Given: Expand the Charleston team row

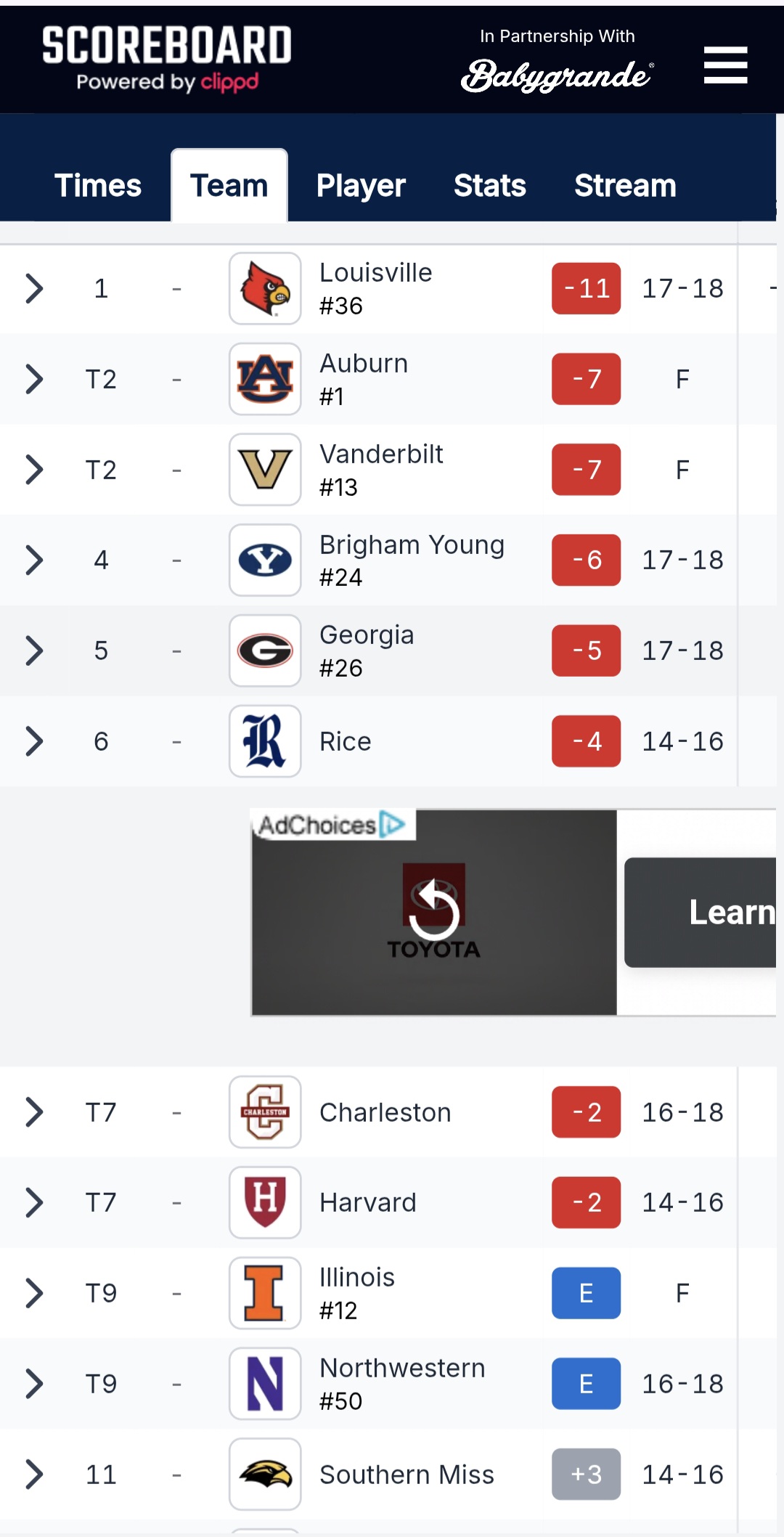Looking at the screenshot, I should coord(34,1112).
